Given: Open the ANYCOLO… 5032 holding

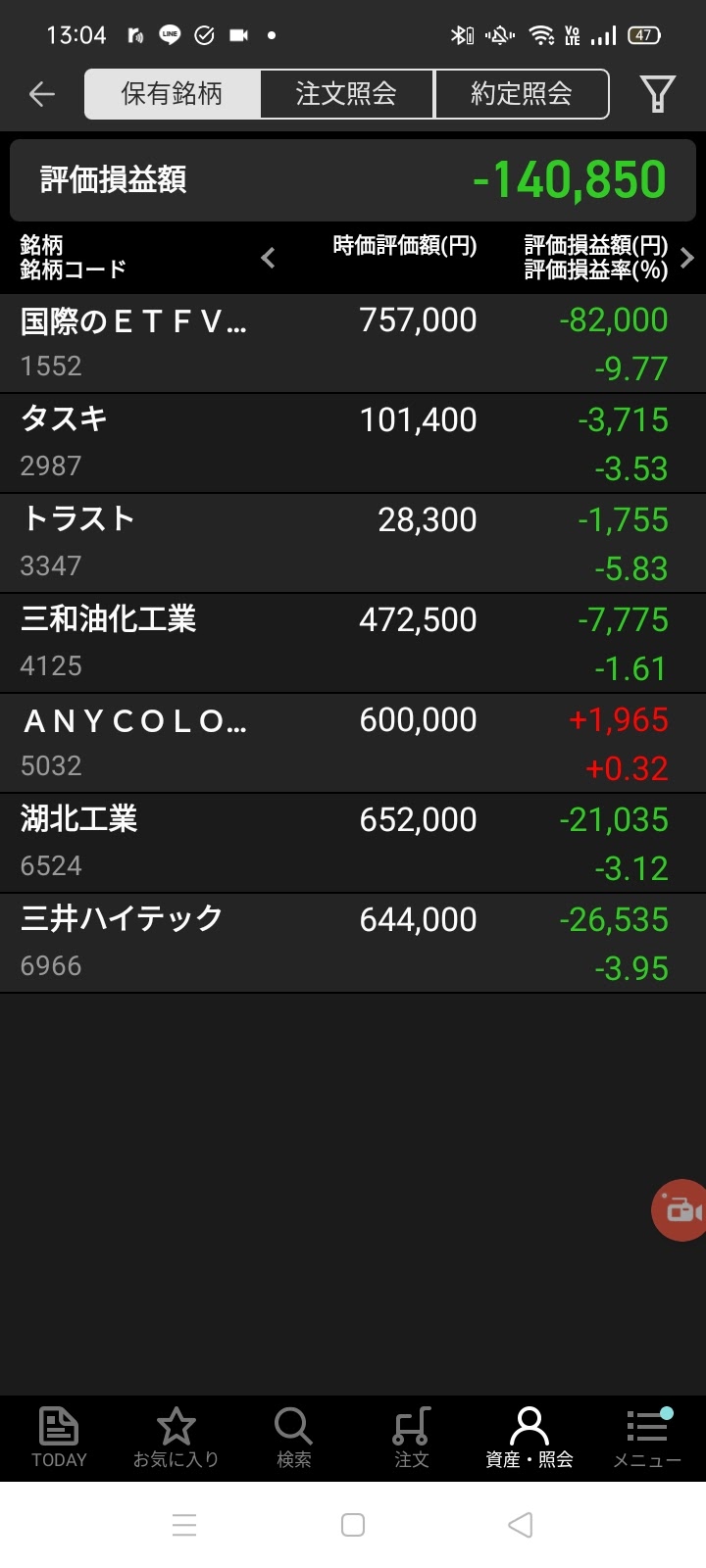Looking at the screenshot, I should coord(353,743).
